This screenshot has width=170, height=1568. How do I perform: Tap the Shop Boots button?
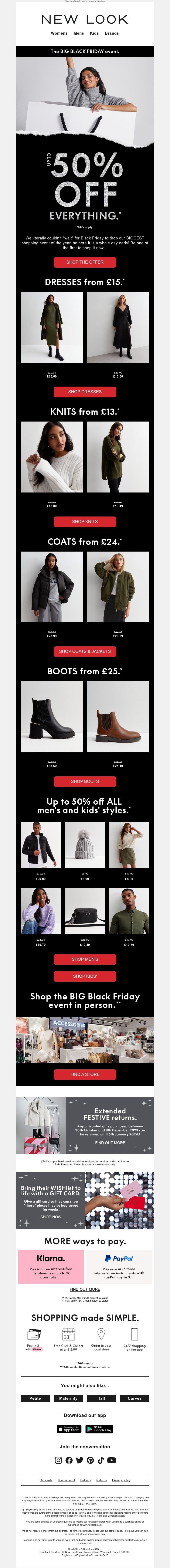tap(85, 781)
